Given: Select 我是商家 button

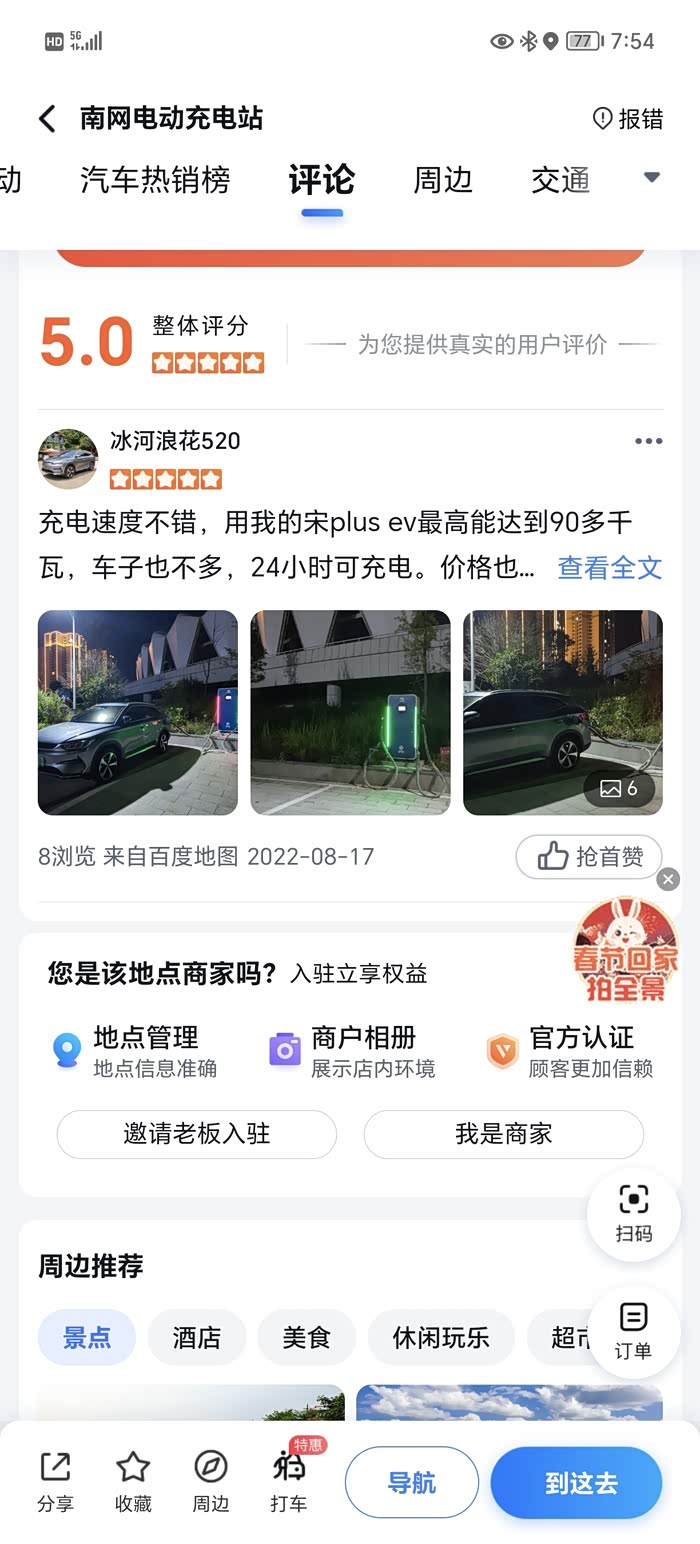Looking at the screenshot, I should (503, 1134).
